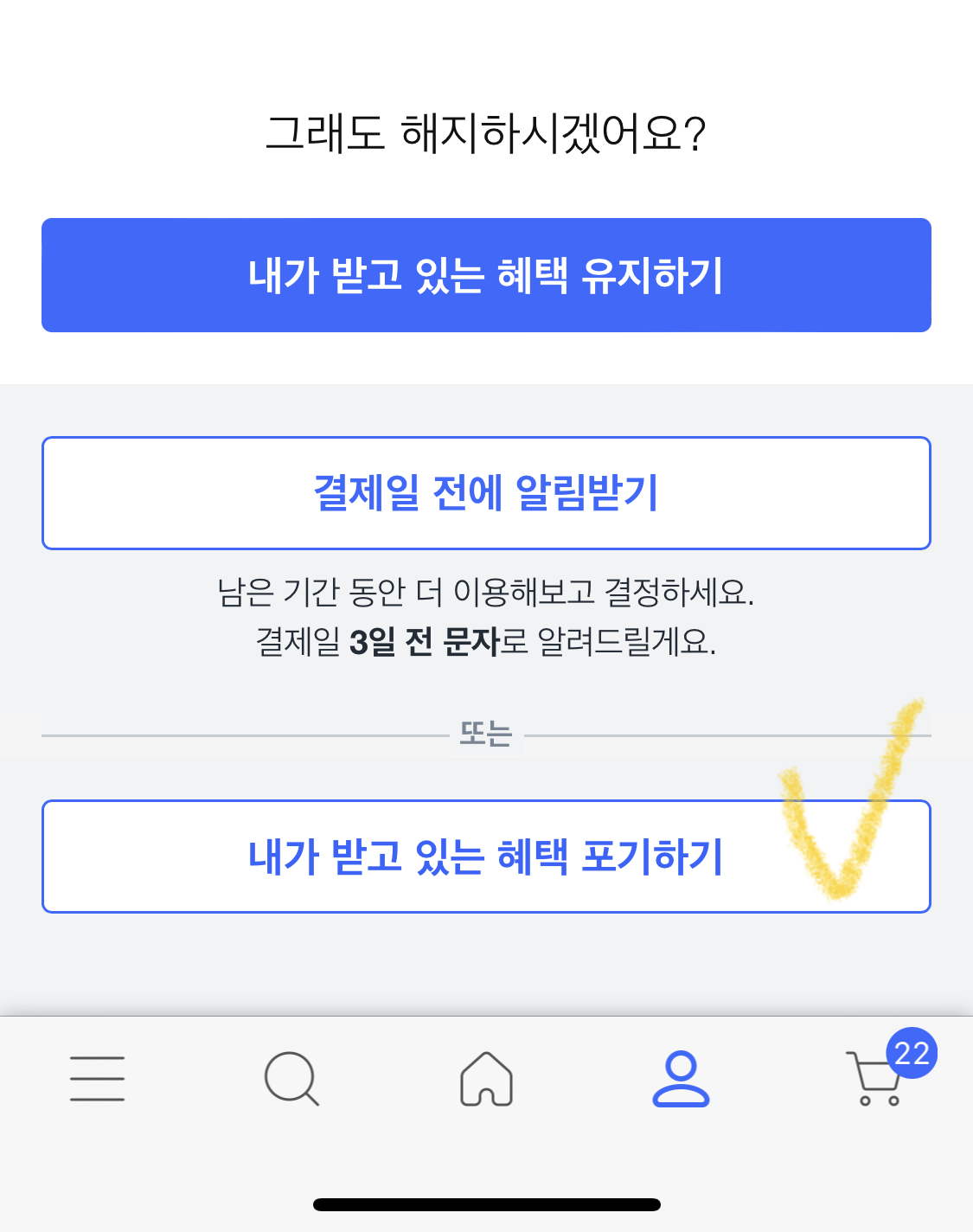
Task: Tap the cart badge showing 22
Action: [x=911, y=1051]
